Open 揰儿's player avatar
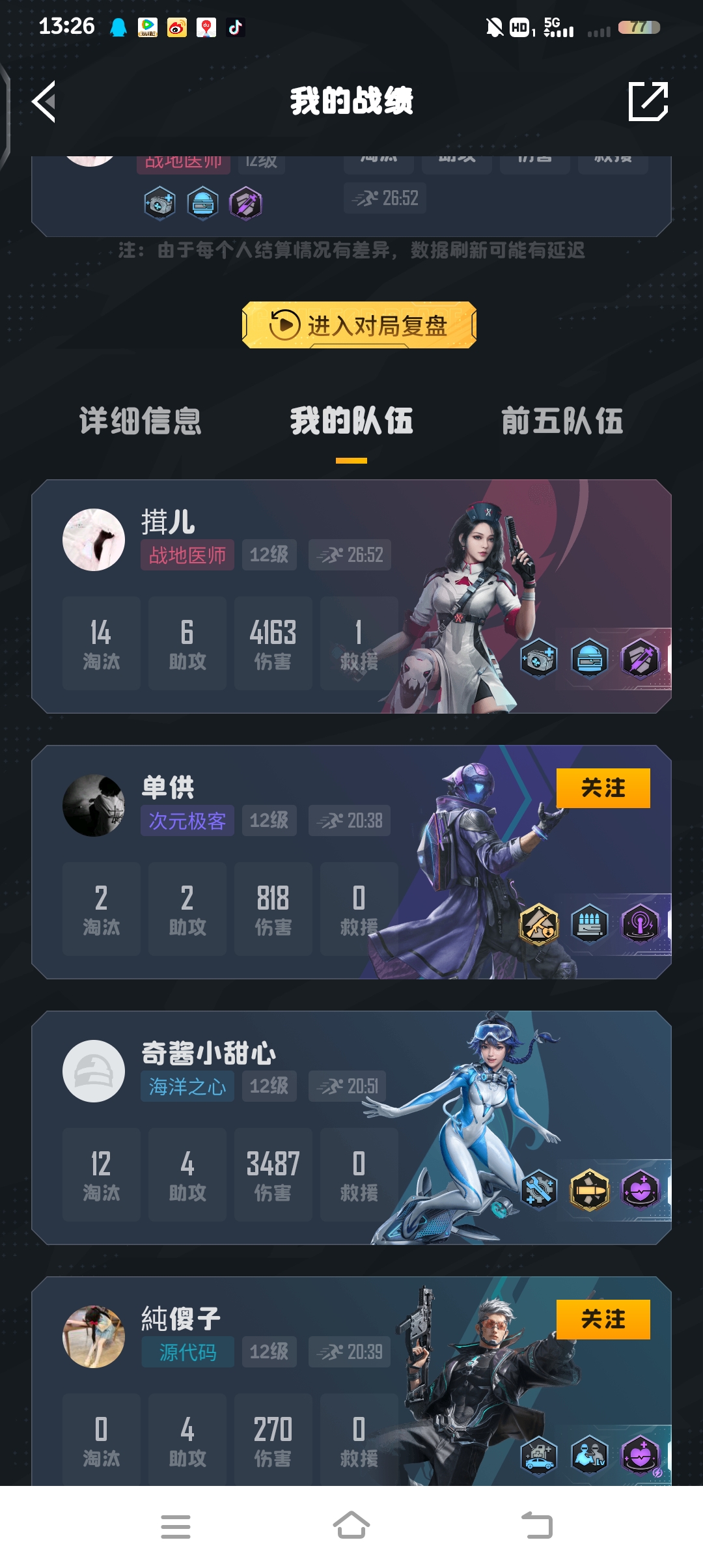703x1568 pixels. pos(94,540)
